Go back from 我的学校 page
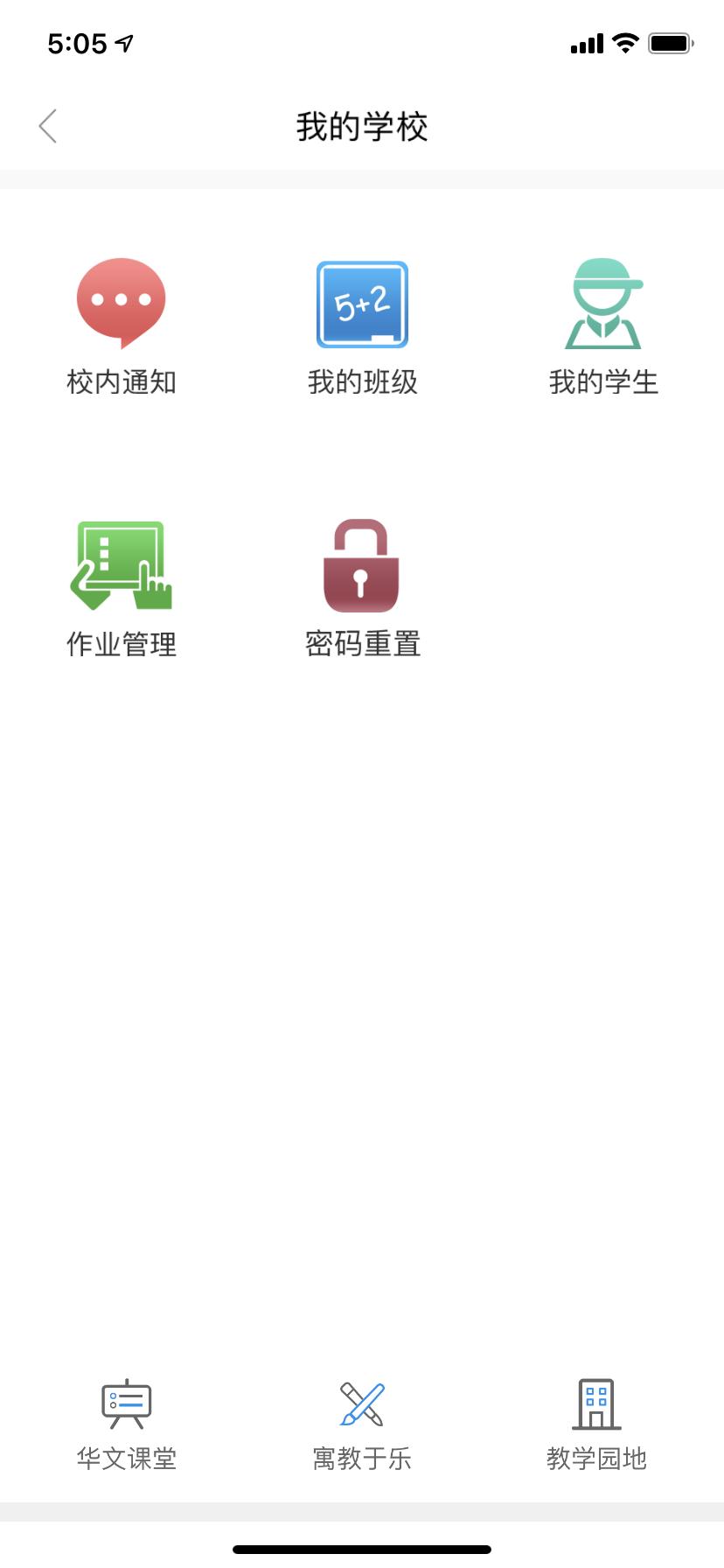This screenshot has width=724, height=1568. click(48, 126)
